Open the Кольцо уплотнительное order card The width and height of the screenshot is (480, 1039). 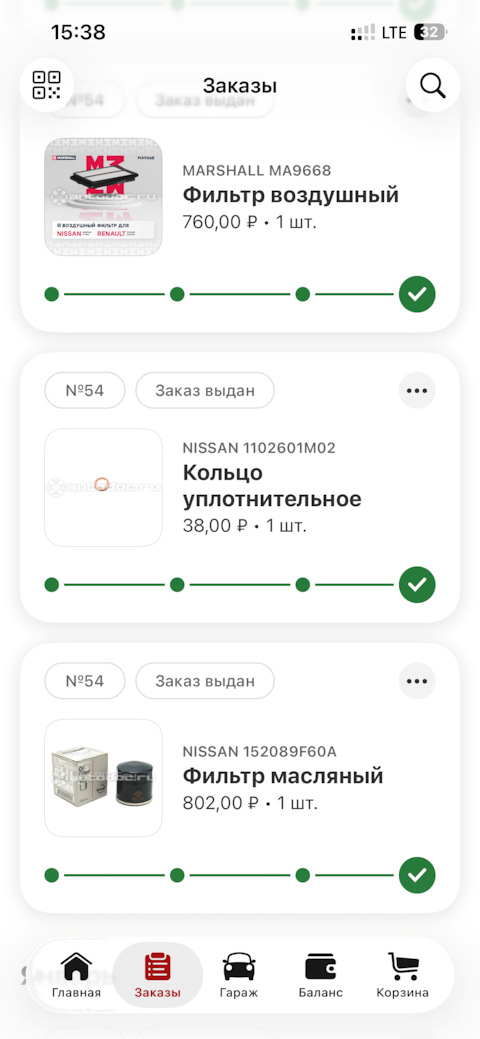coord(240,487)
